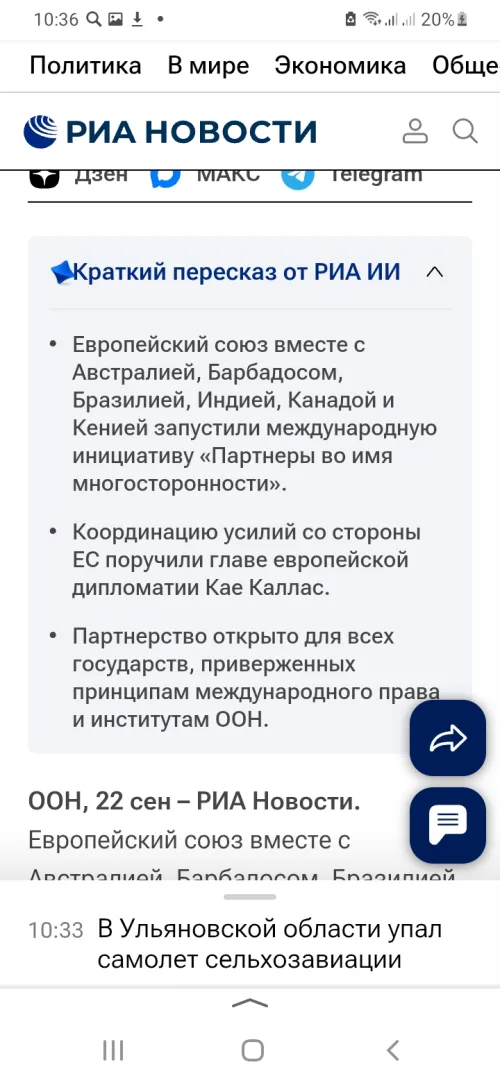This screenshot has height=1083, width=500.
Task: Open the Экономика section
Action: point(340,66)
